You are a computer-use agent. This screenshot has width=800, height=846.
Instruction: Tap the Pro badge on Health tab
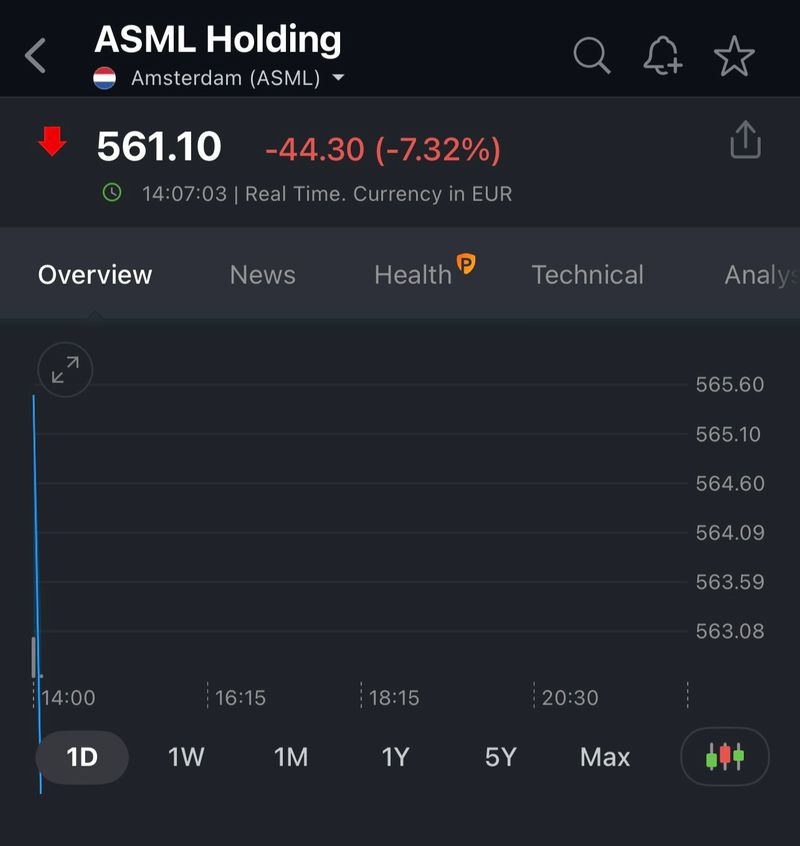coord(465,260)
